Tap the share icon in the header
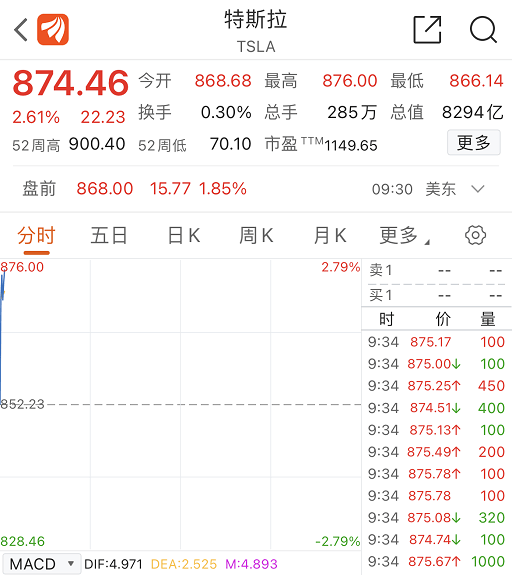512x575 pixels. 427,30
